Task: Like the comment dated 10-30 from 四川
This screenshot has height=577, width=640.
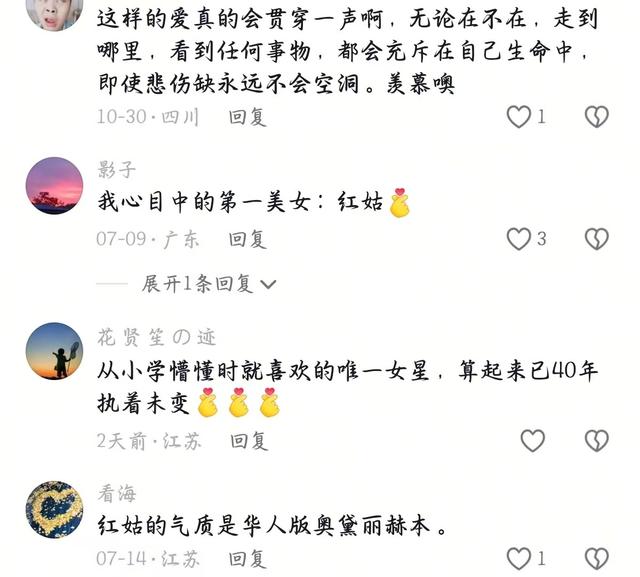Action: coord(519,117)
